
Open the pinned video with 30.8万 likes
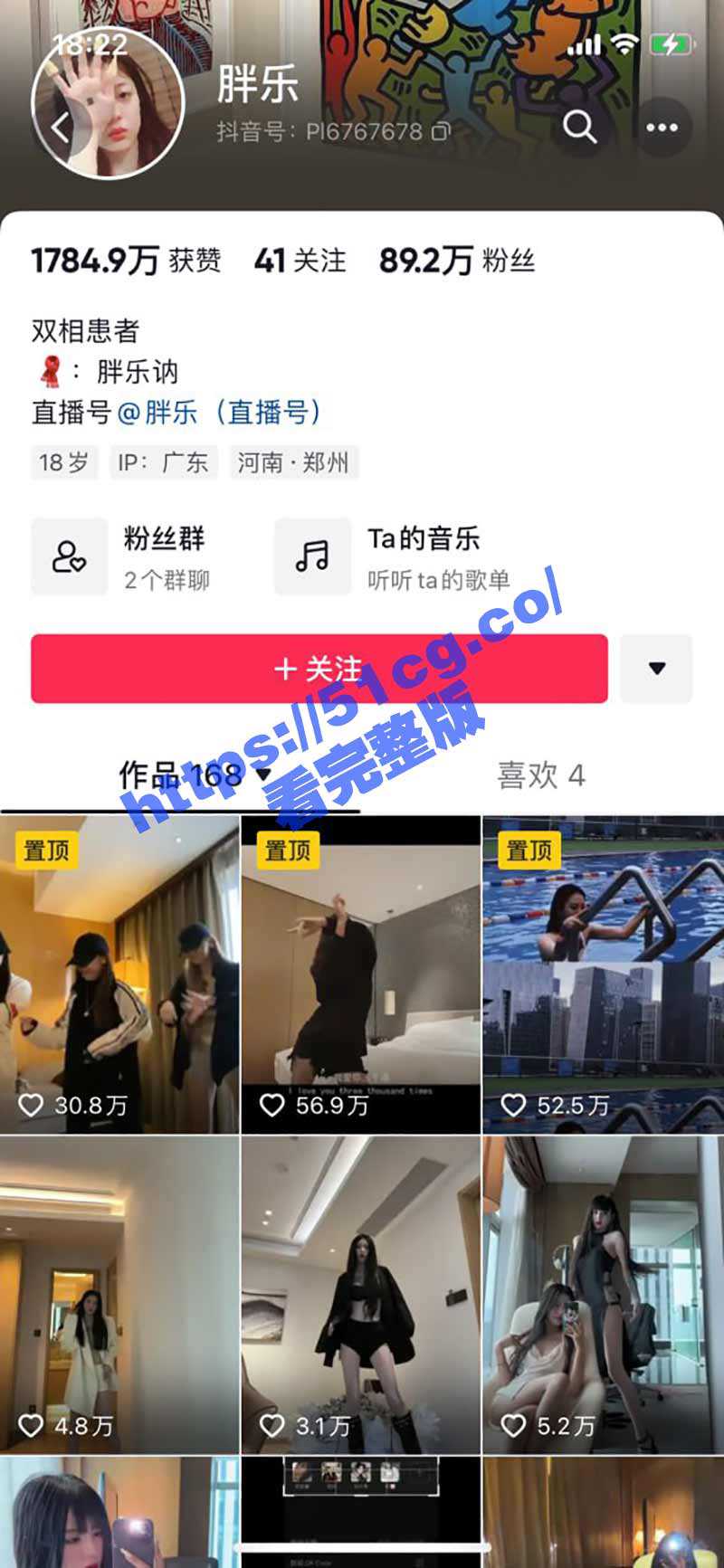[x=119, y=974]
